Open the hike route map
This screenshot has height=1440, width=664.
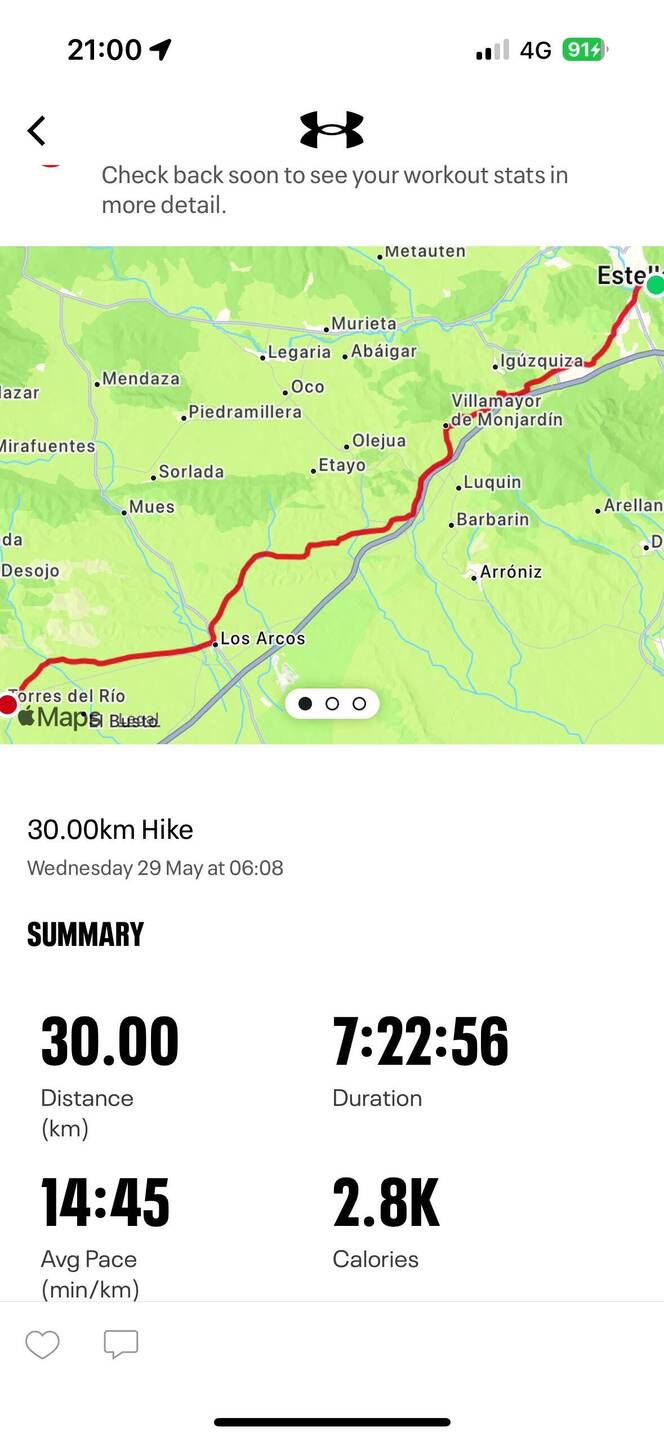pyautogui.click(x=332, y=480)
